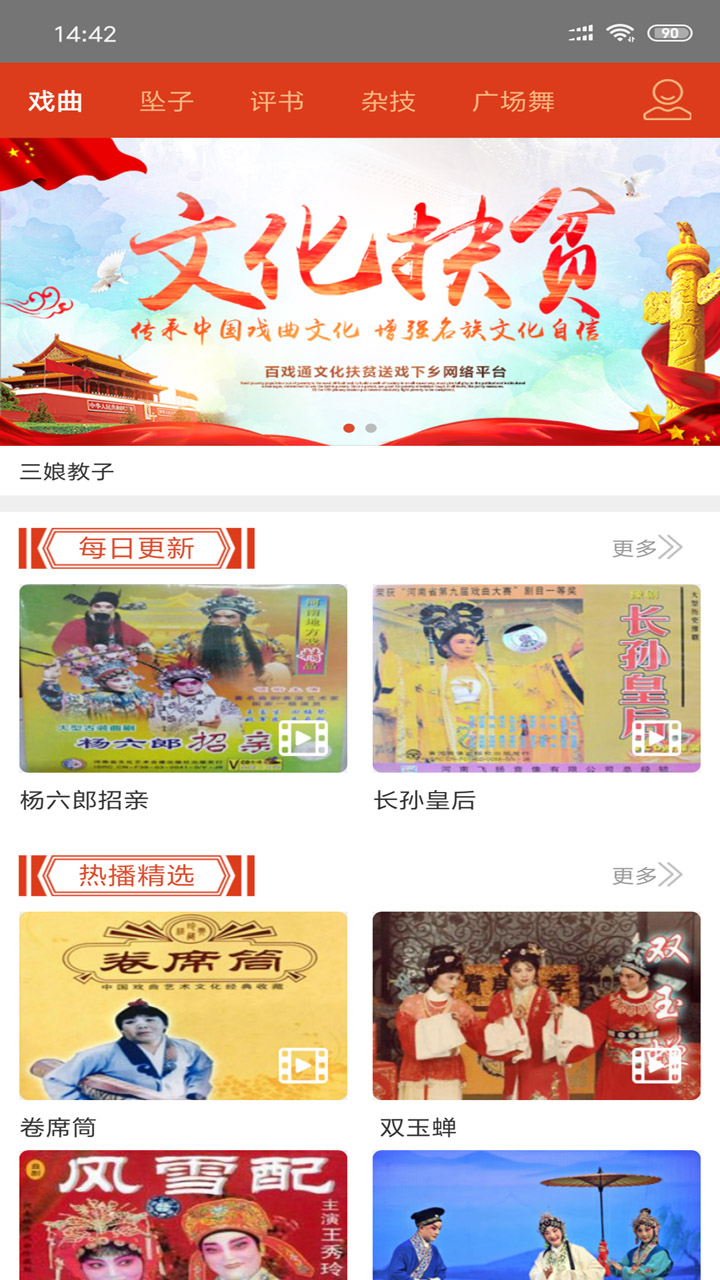Select the 戏曲 tab
Image resolution: width=720 pixels, height=1280 pixels.
point(55,101)
